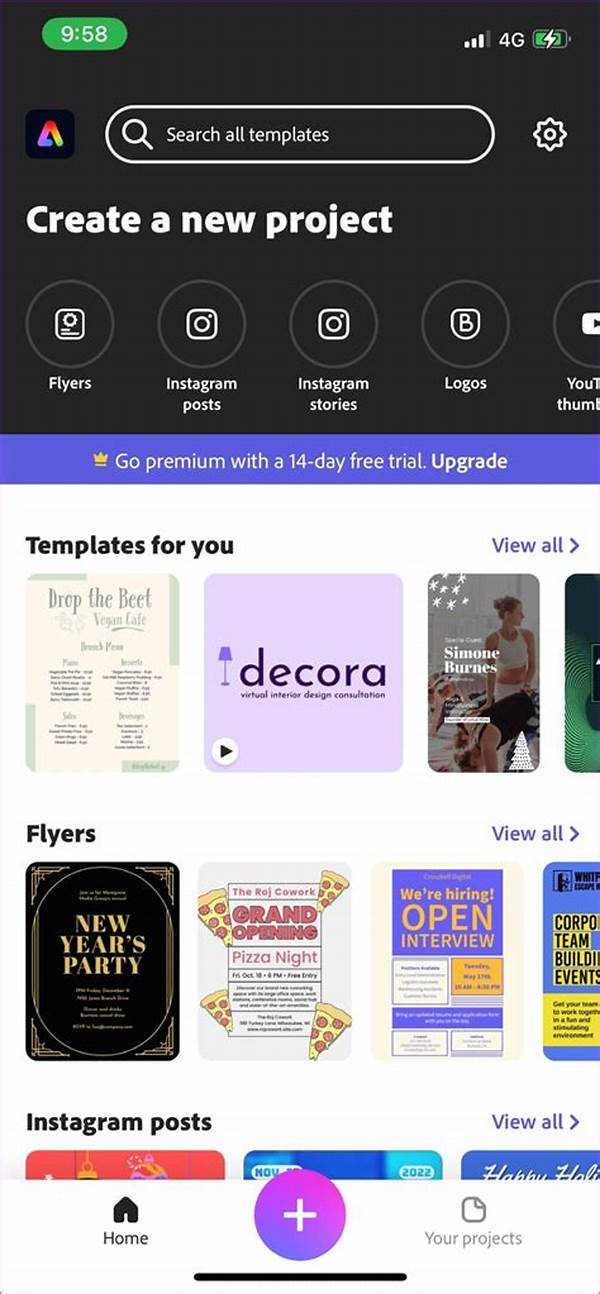The height and width of the screenshot is (1294, 600).
Task: Open the Drop the Beet menu template
Action: pos(102,672)
